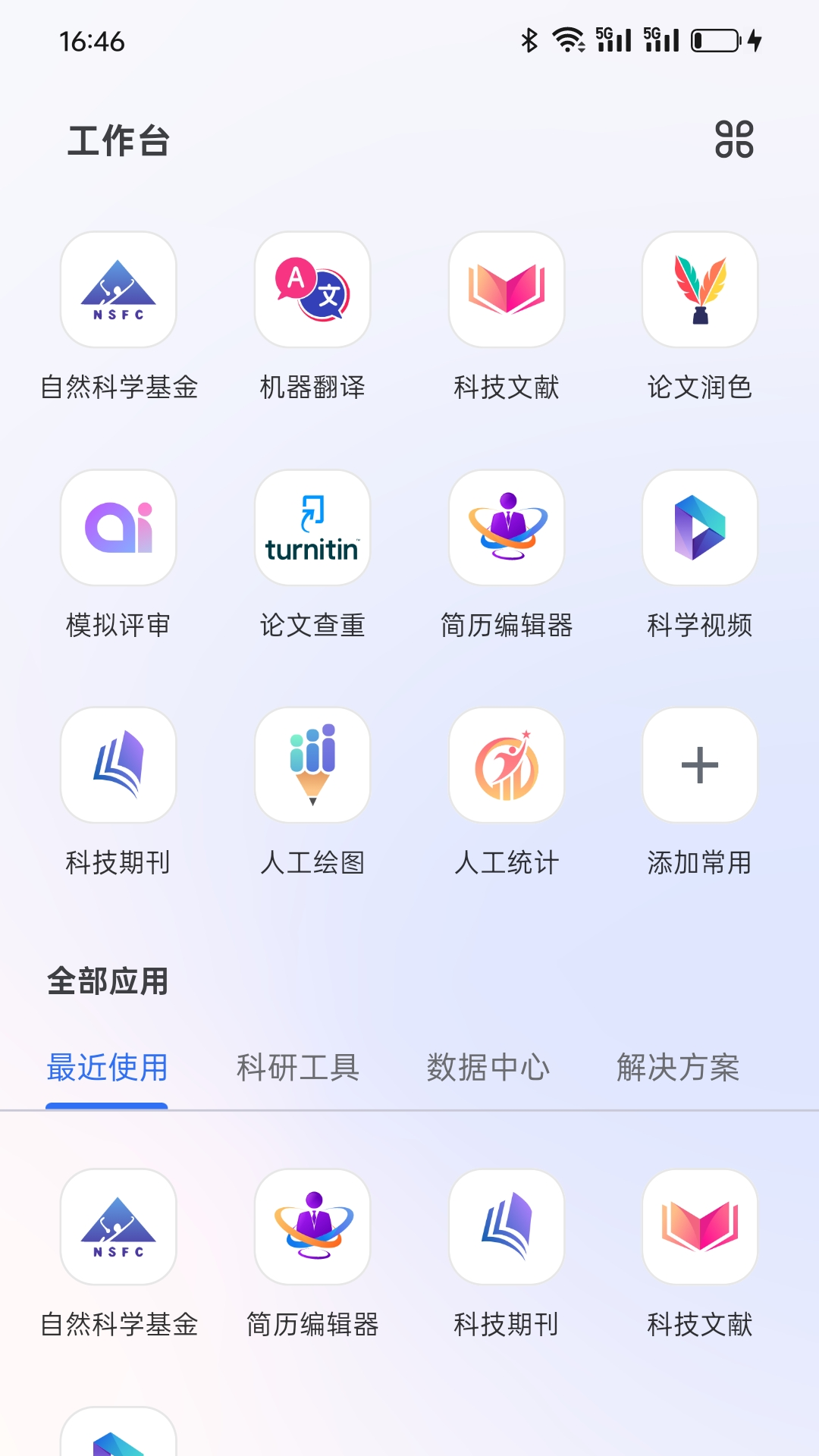
Task: Tap 添加常用 plus button
Action: [x=700, y=765]
